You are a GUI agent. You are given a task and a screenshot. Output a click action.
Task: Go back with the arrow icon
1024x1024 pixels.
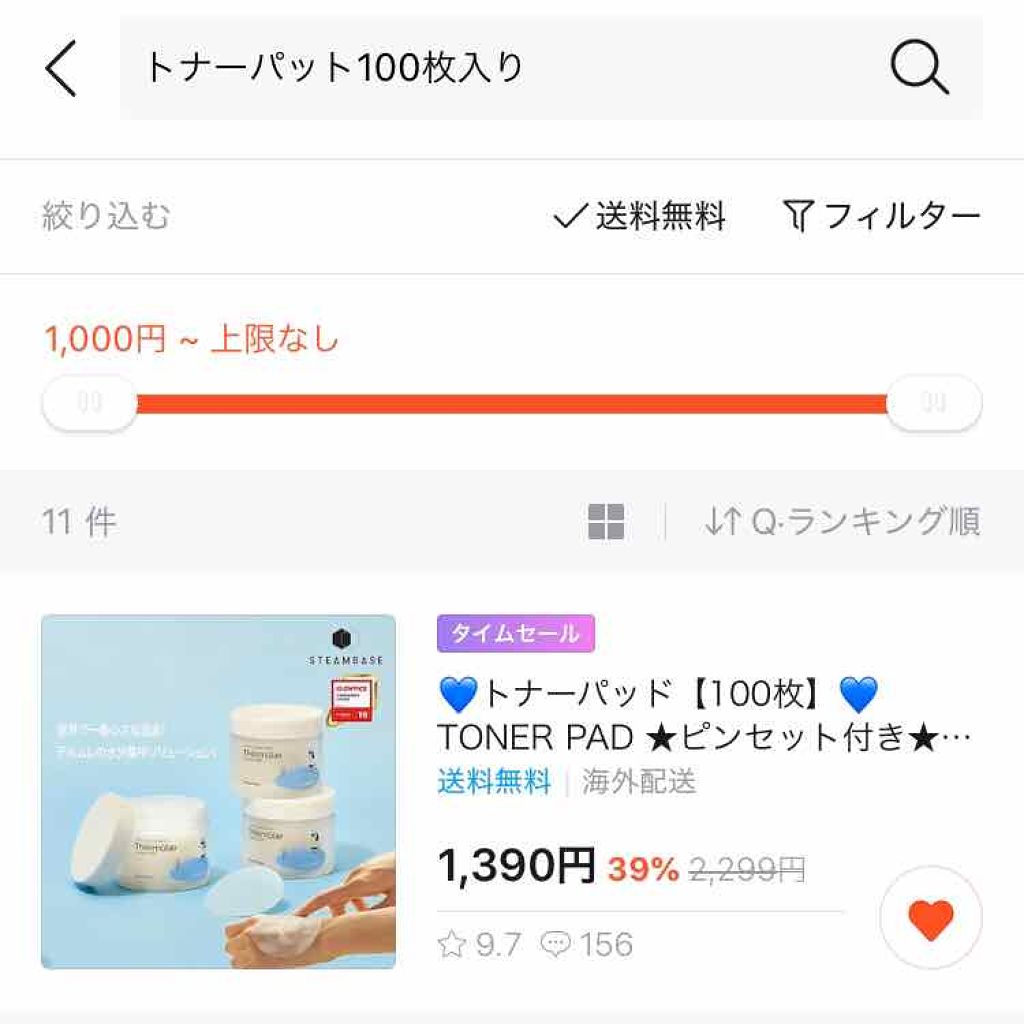[x=61, y=69]
